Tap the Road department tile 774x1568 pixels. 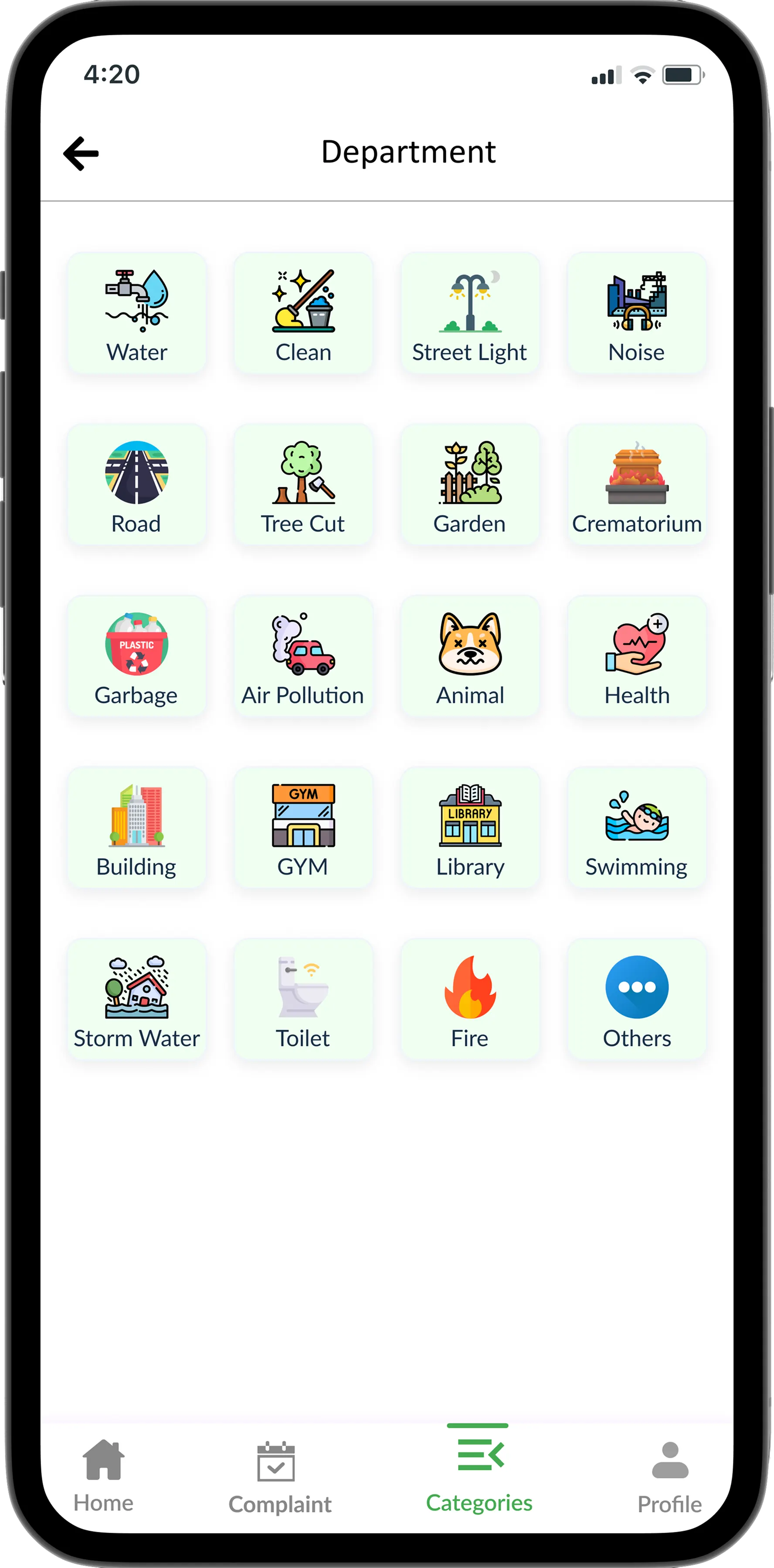[137, 485]
